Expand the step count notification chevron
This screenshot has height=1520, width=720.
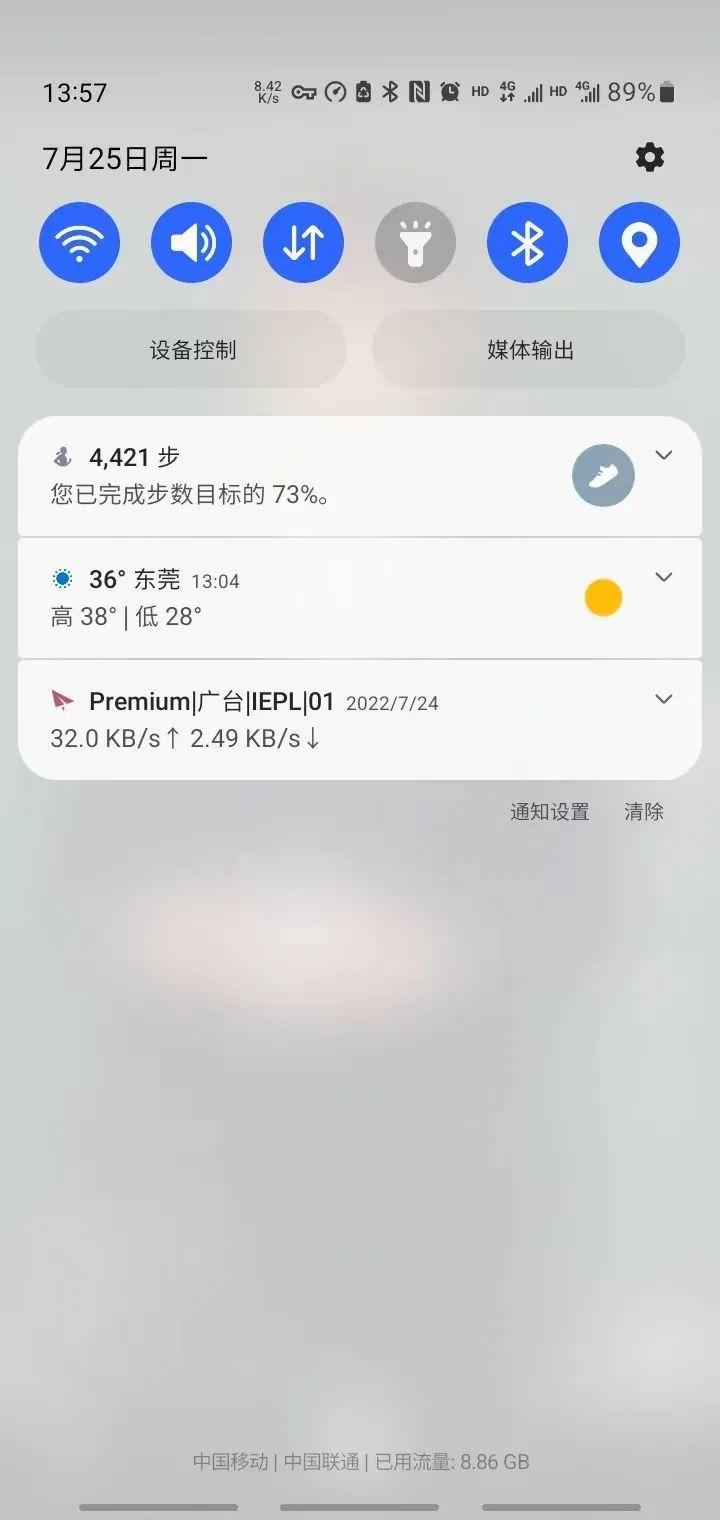click(x=664, y=456)
